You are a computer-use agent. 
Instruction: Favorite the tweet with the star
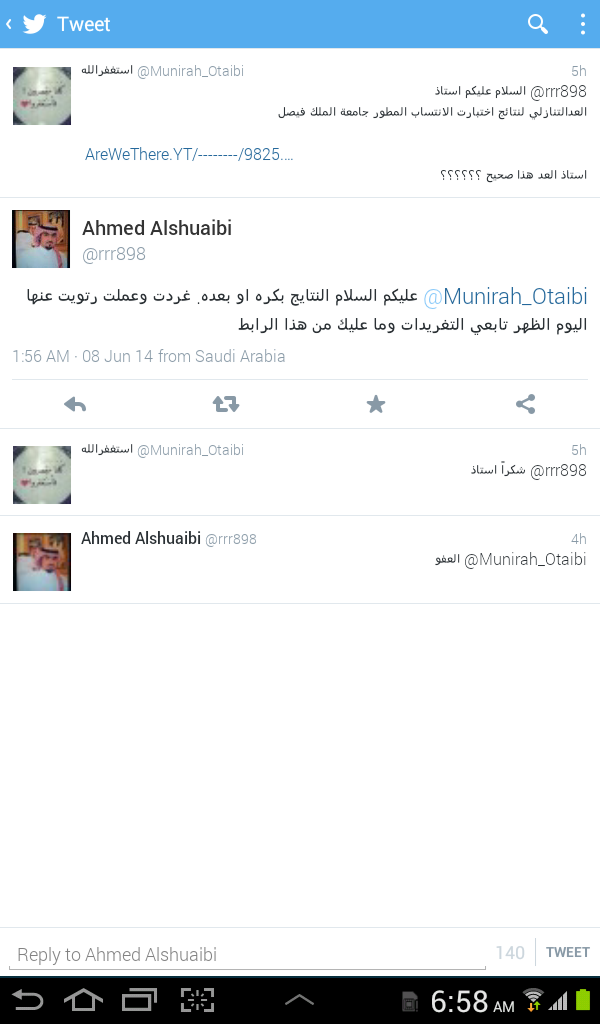pos(375,404)
